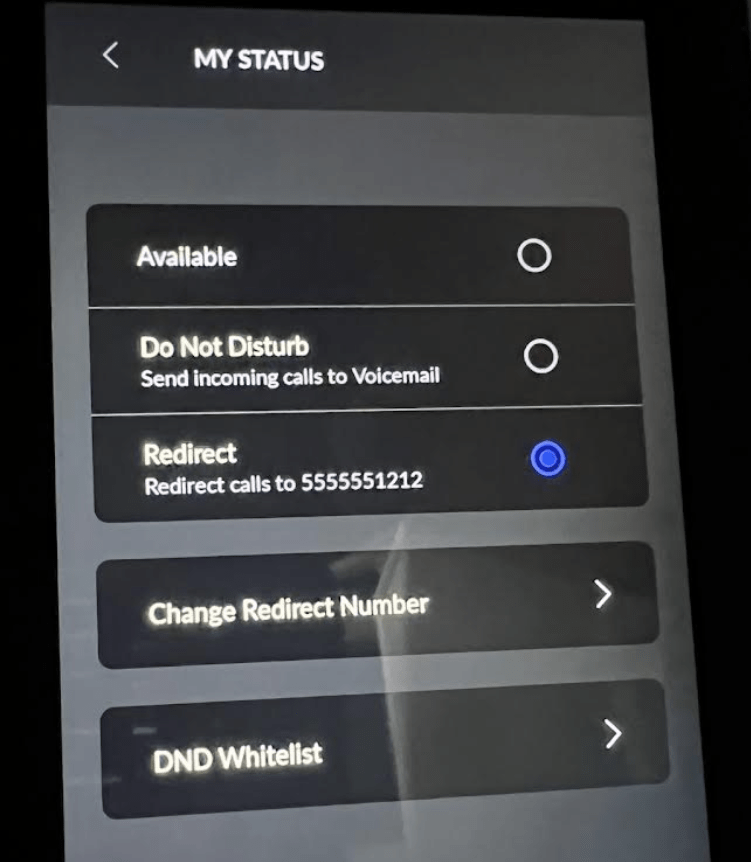Image resolution: width=751 pixels, height=862 pixels.
Task: Open the DND Whitelist
Action: pyautogui.click(x=384, y=748)
